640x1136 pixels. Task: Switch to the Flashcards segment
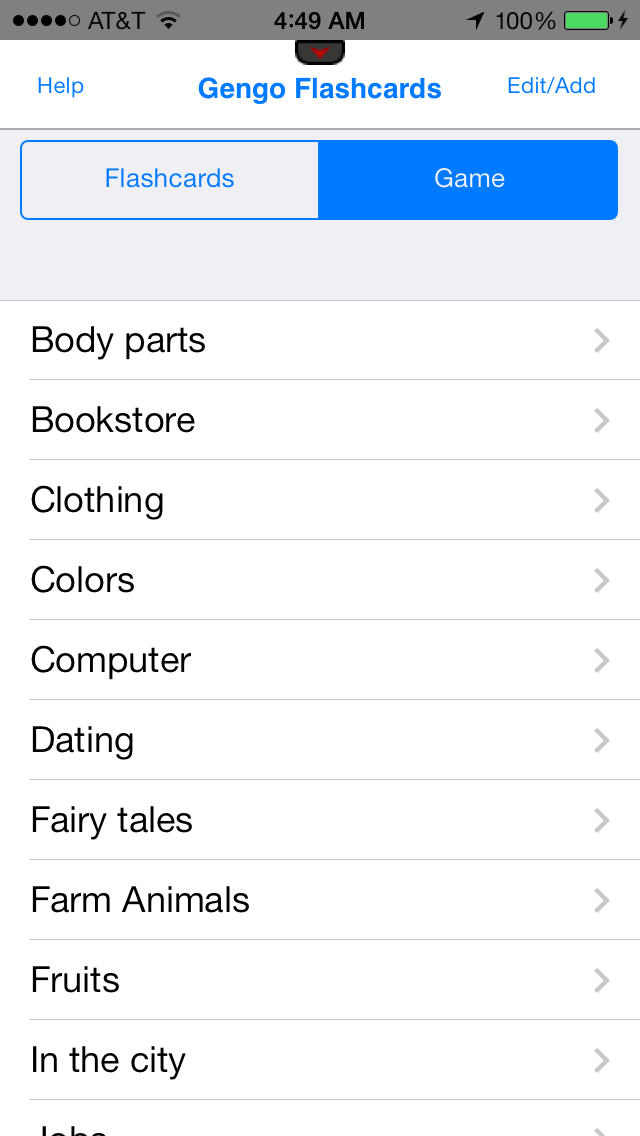[170, 179]
